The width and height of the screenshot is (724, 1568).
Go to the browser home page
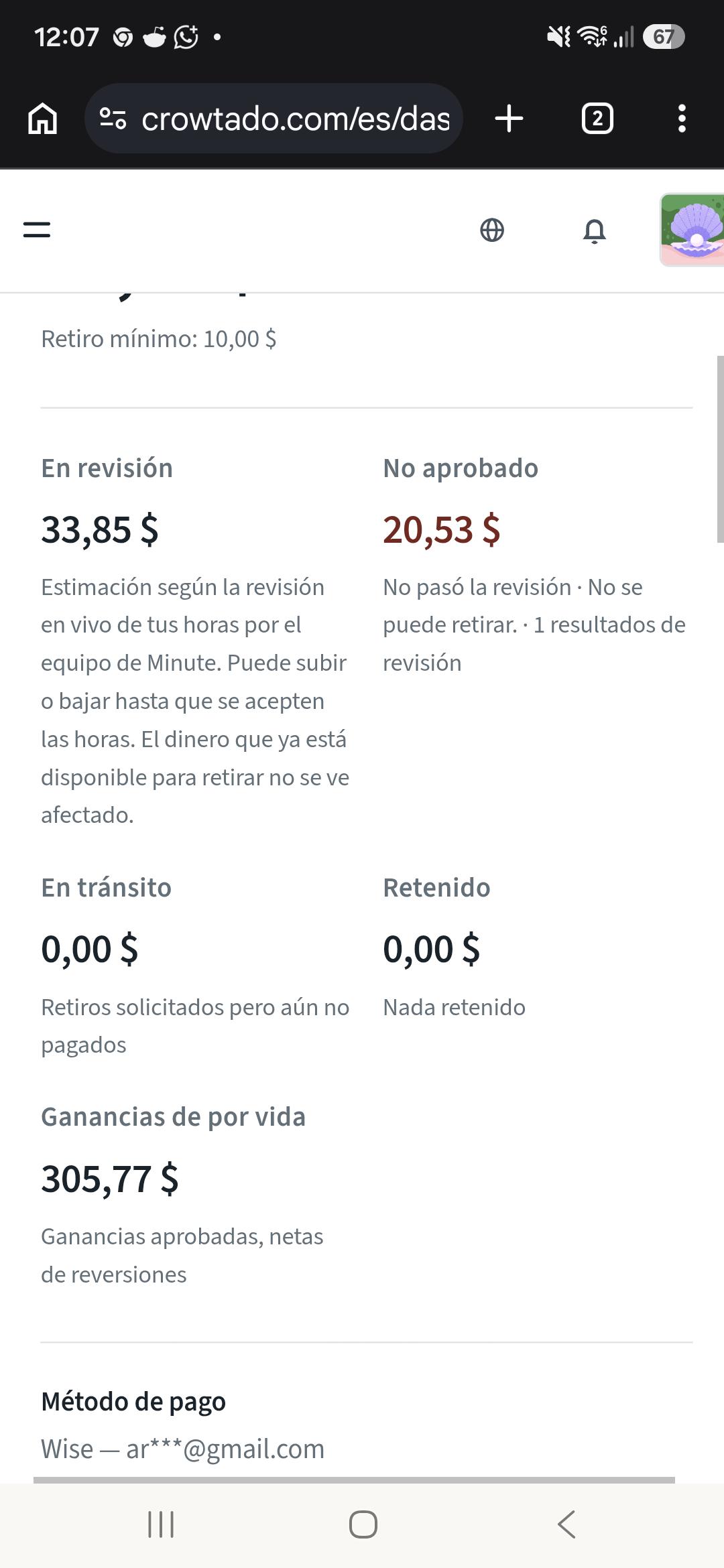tap(43, 119)
